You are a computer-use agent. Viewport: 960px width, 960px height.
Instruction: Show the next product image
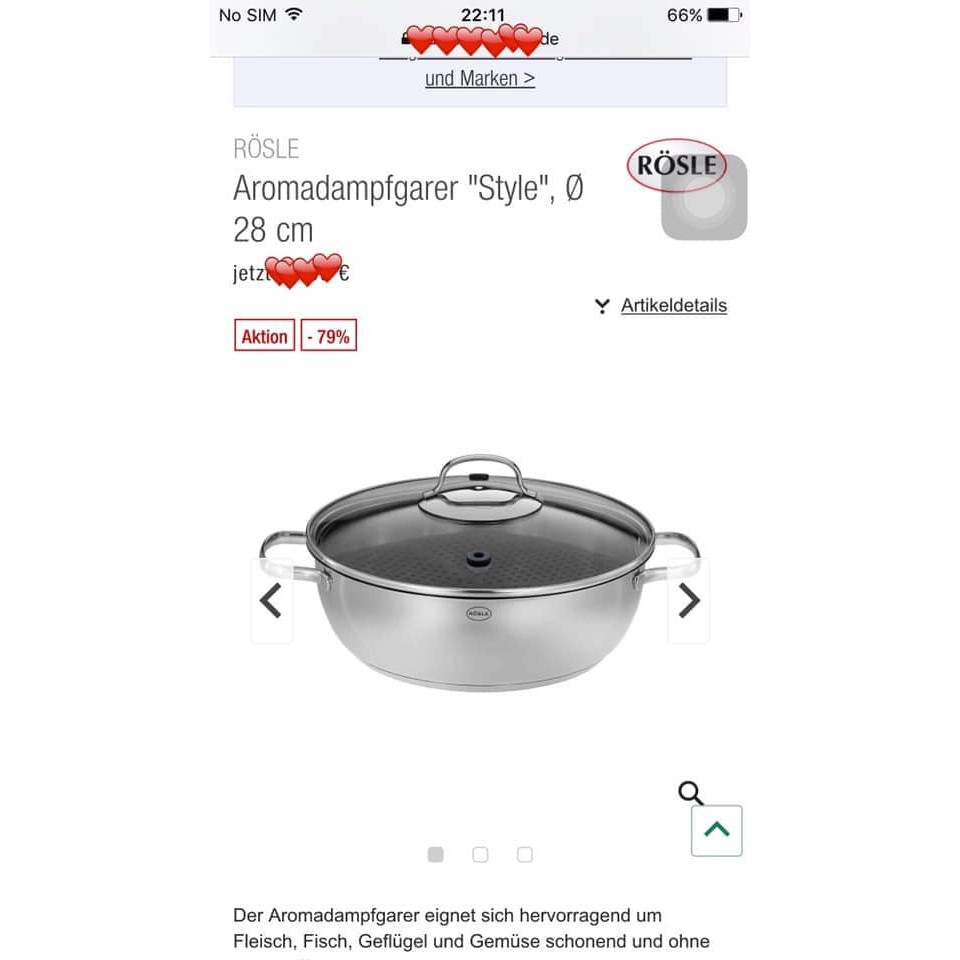pyautogui.click(x=689, y=601)
